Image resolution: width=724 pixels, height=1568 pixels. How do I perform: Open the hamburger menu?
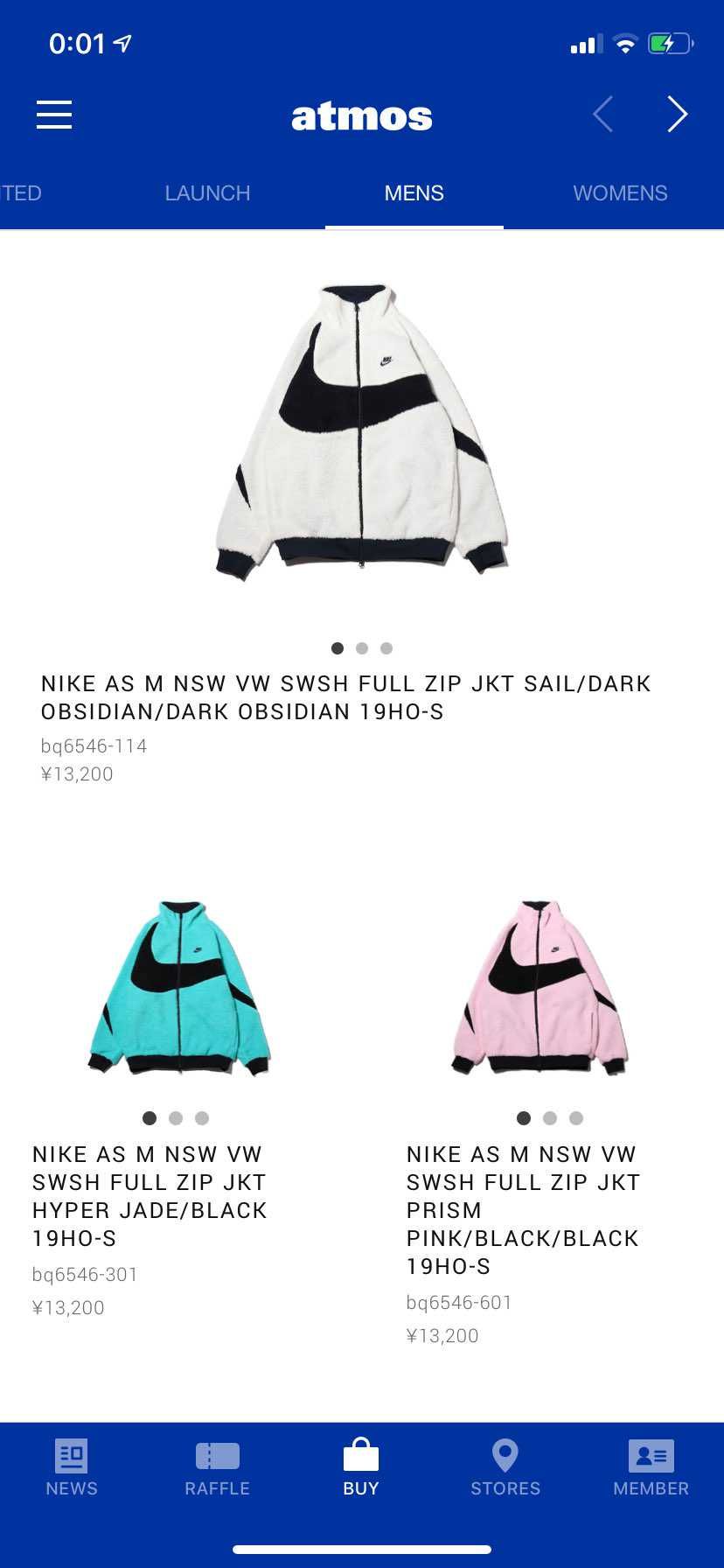click(54, 115)
